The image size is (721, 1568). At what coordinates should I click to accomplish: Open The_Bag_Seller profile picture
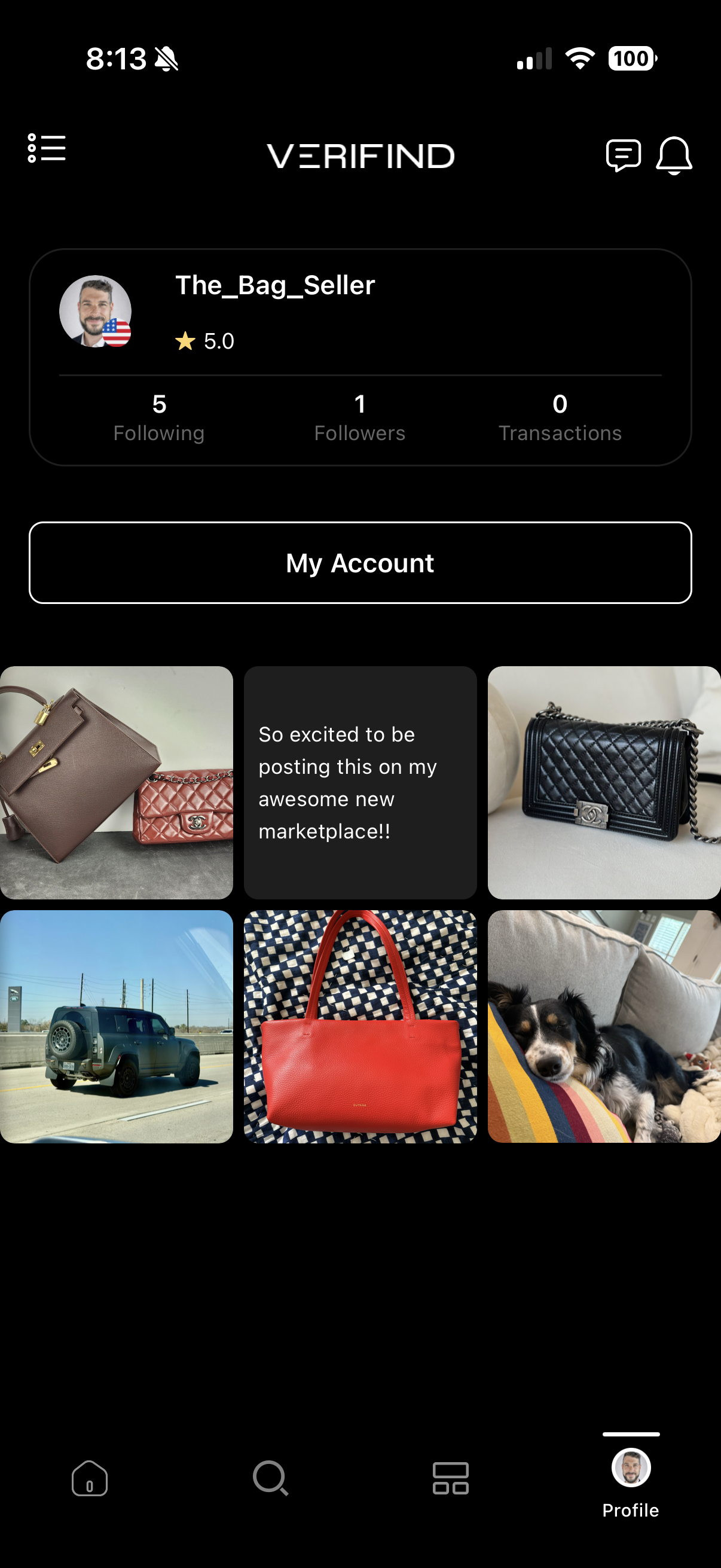click(x=95, y=312)
